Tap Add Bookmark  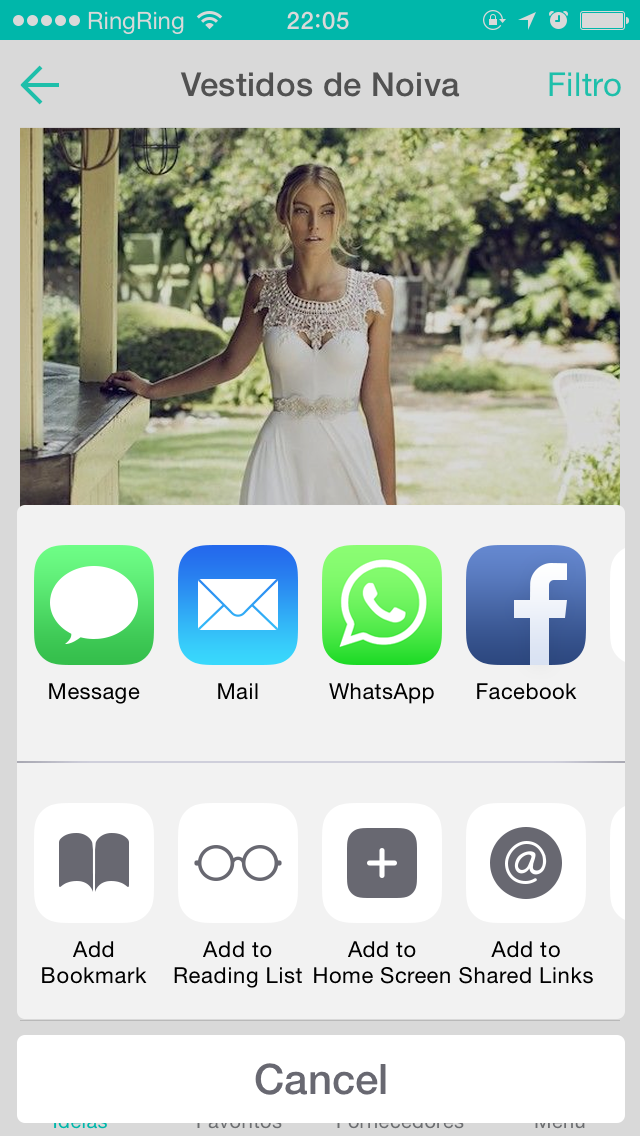coord(94,863)
